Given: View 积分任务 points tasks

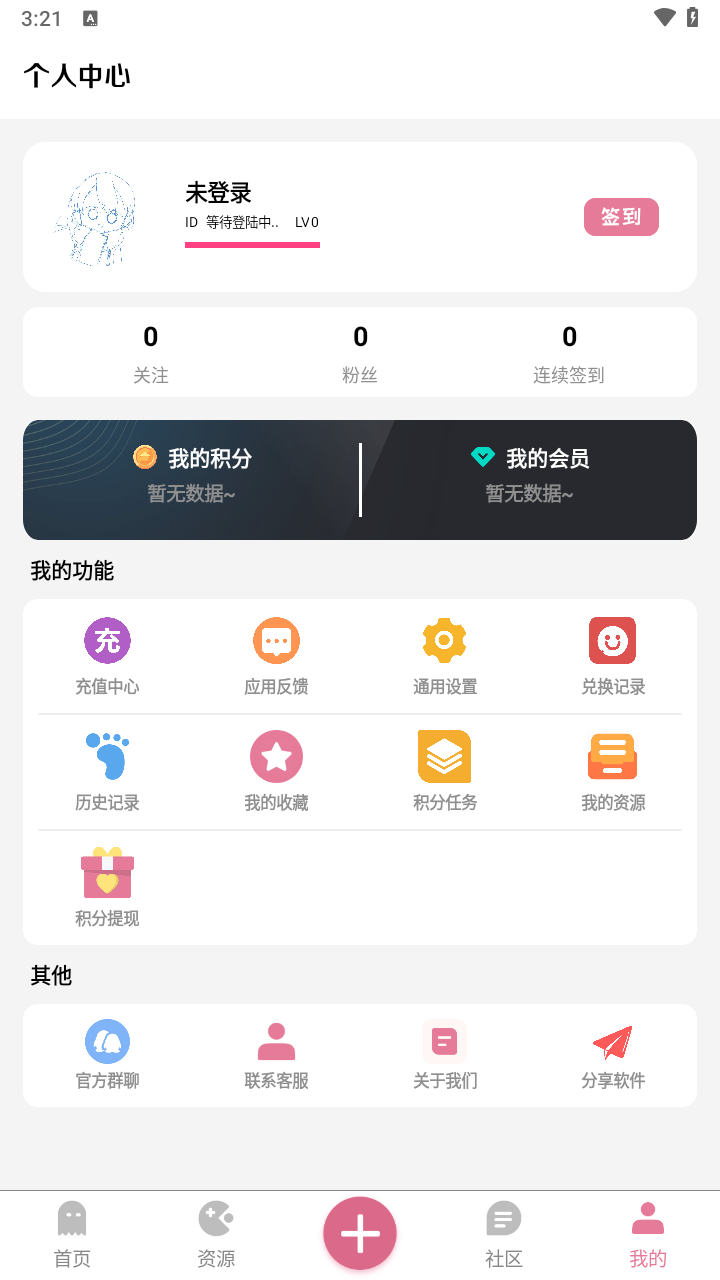Looking at the screenshot, I should [445, 772].
